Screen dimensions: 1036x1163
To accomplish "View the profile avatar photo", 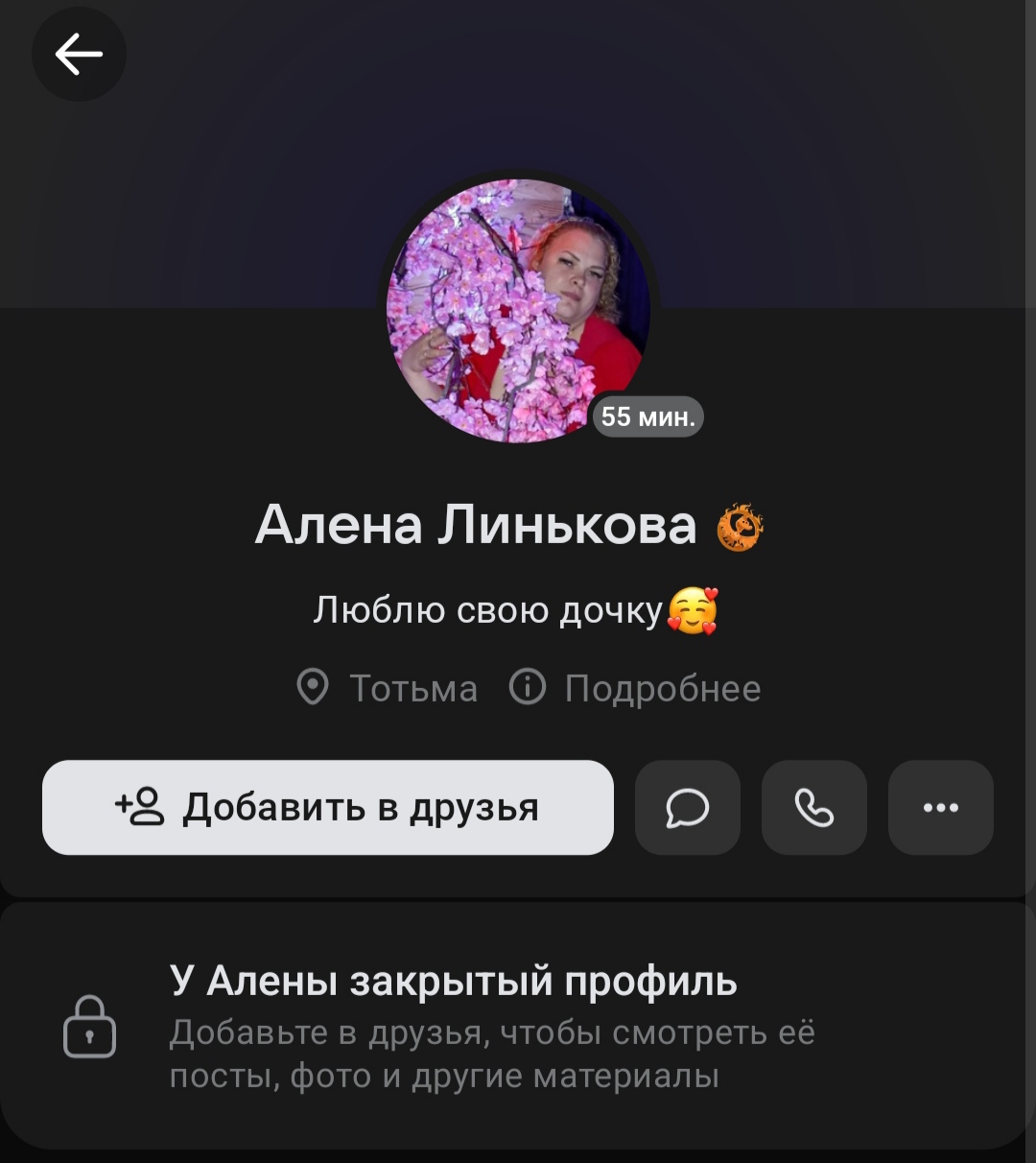I will coord(518,310).
